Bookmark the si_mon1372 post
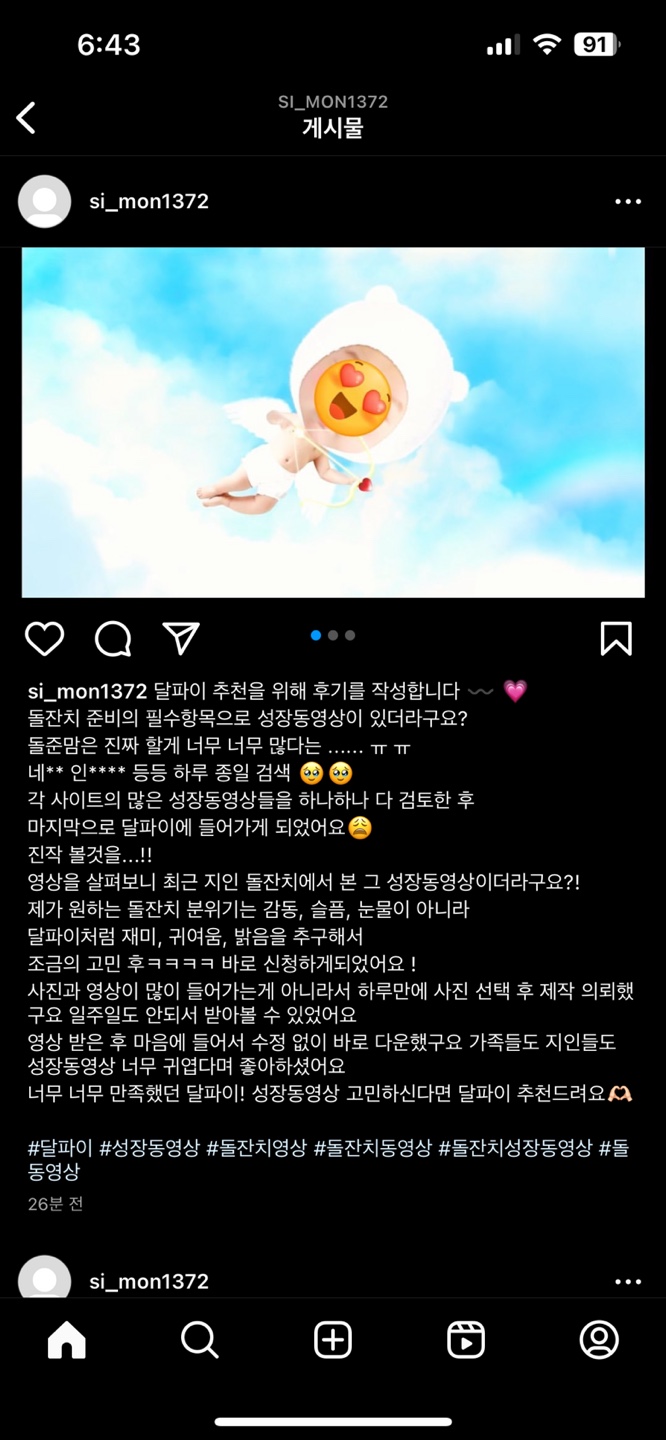 [616, 638]
